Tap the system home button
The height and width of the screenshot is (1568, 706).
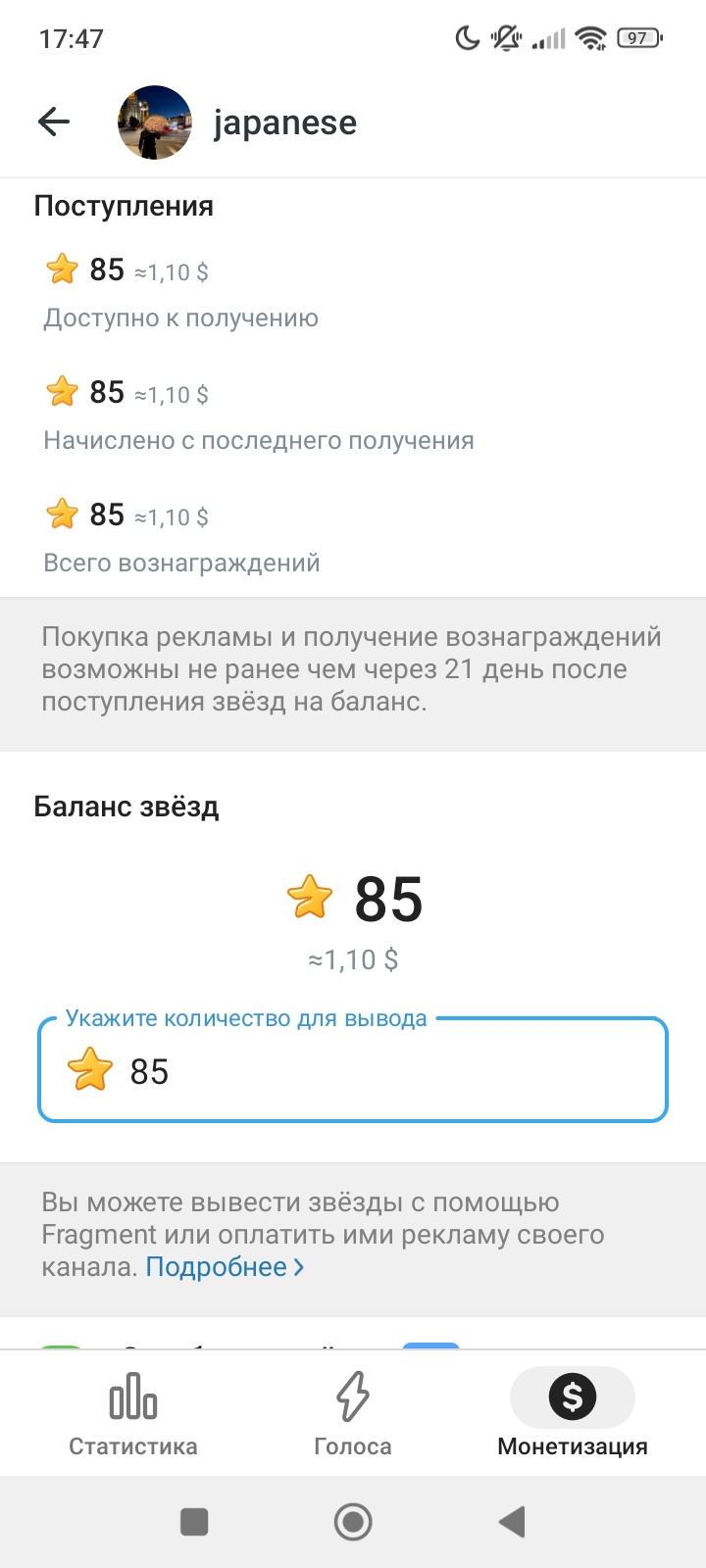[353, 1522]
